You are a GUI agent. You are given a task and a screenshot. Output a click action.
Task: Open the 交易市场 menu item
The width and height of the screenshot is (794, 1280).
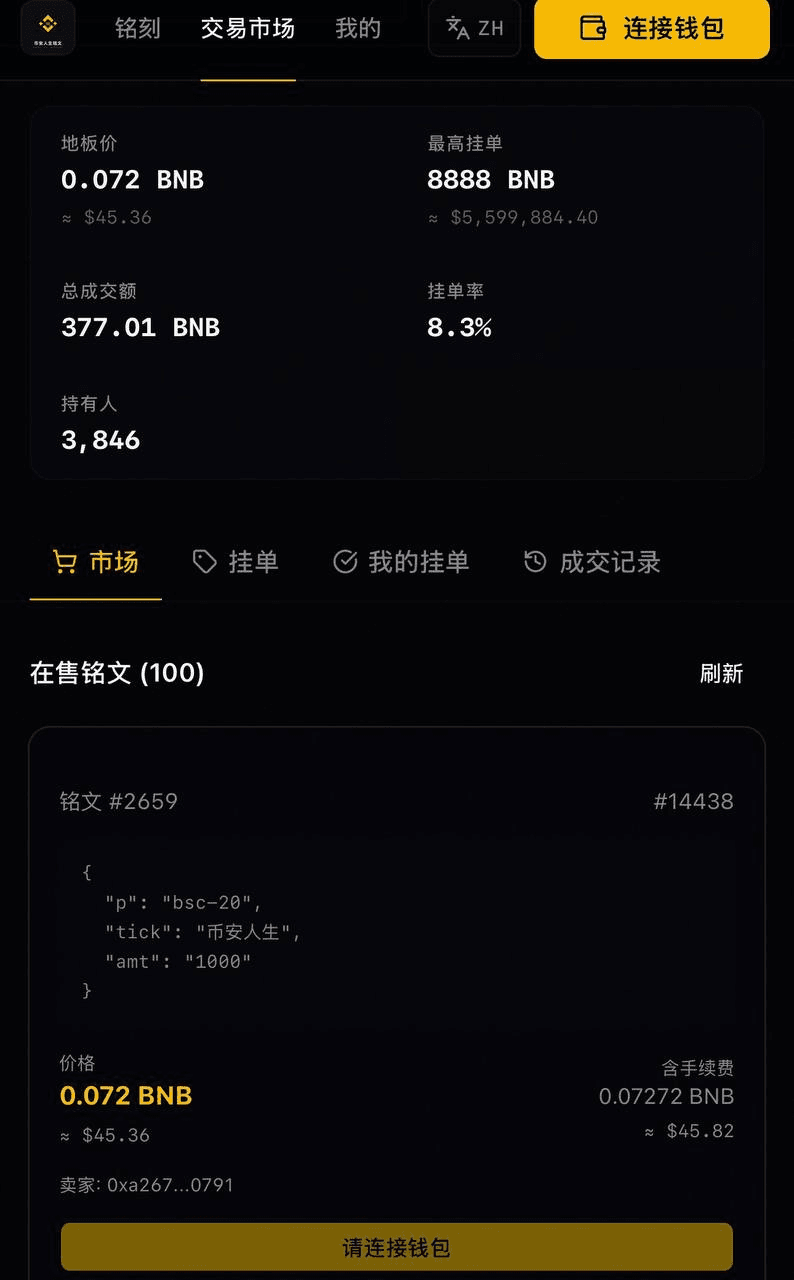[249, 29]
